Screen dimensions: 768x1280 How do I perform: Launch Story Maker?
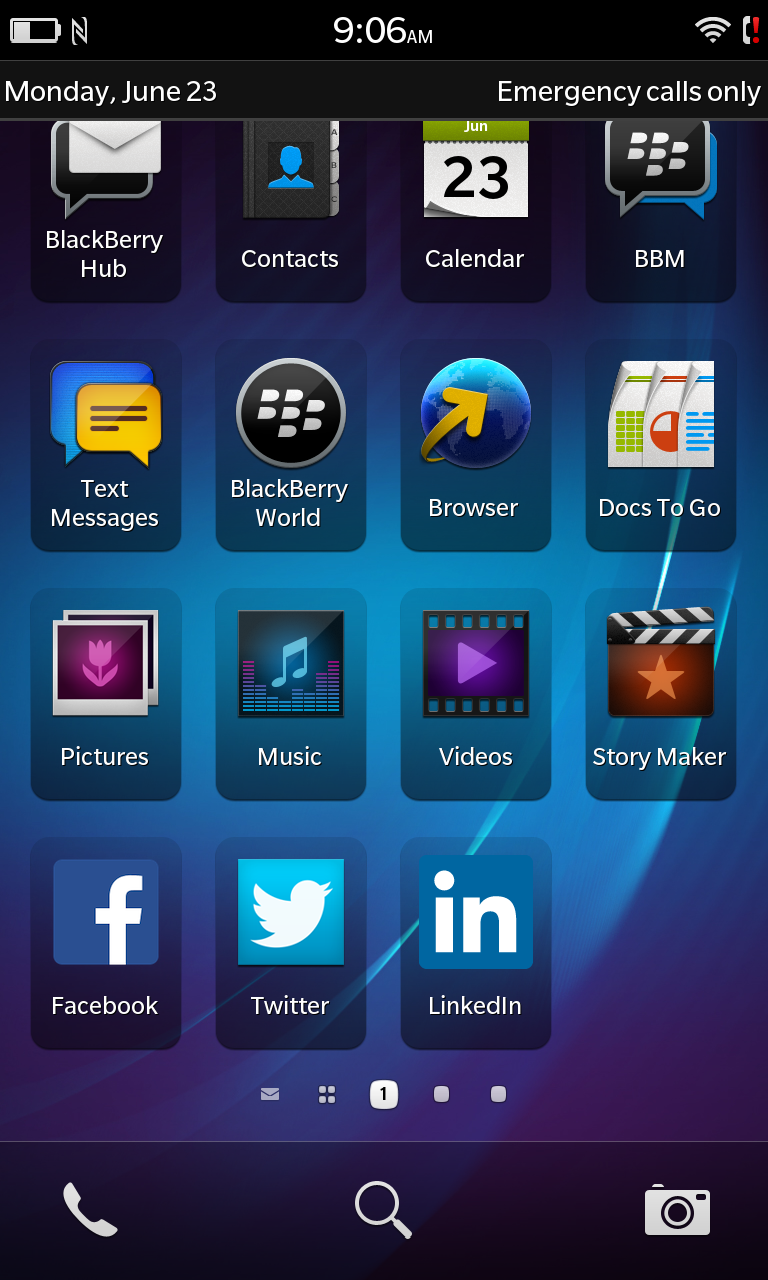(661, 694)
